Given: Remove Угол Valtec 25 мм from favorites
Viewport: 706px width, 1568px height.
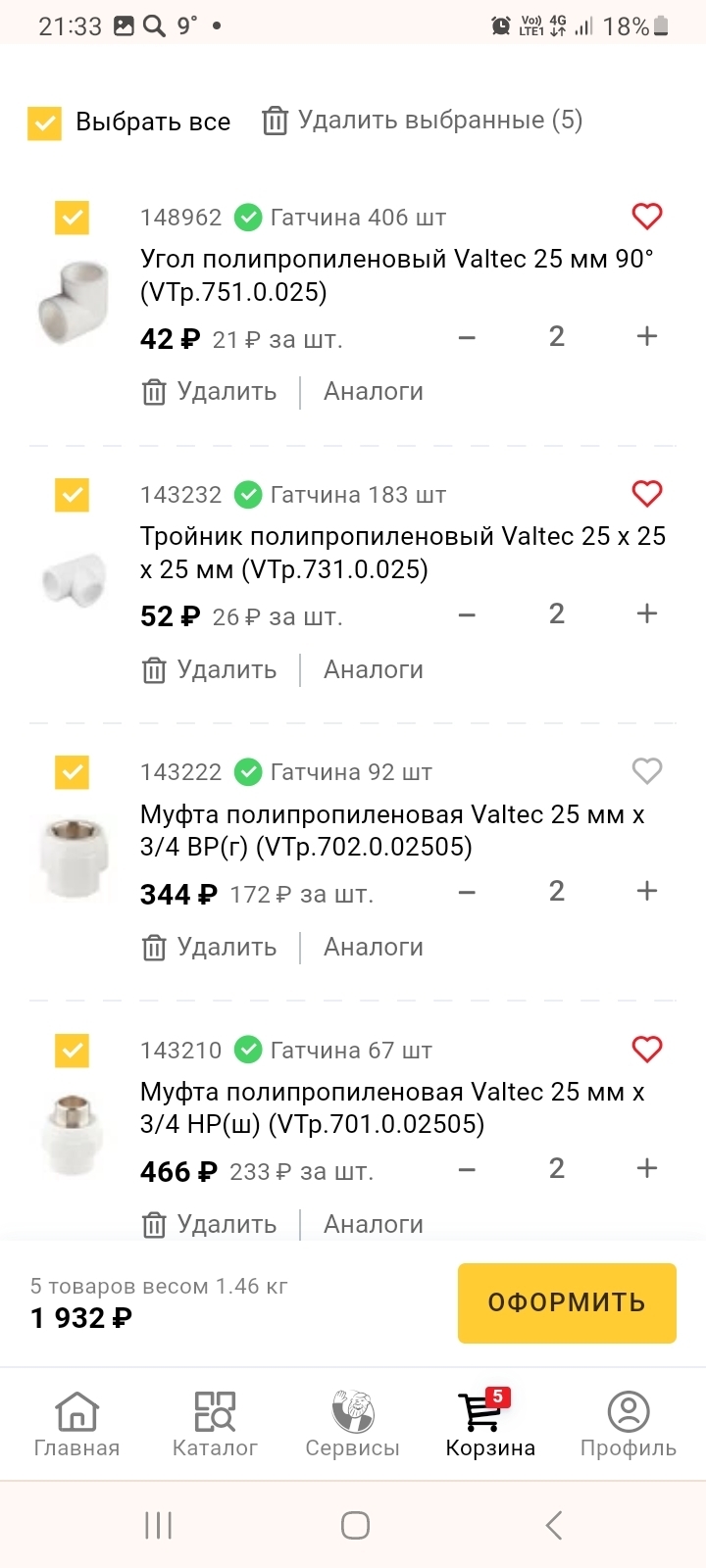Looking at the screenshot, I should click(x=646, y=216).
